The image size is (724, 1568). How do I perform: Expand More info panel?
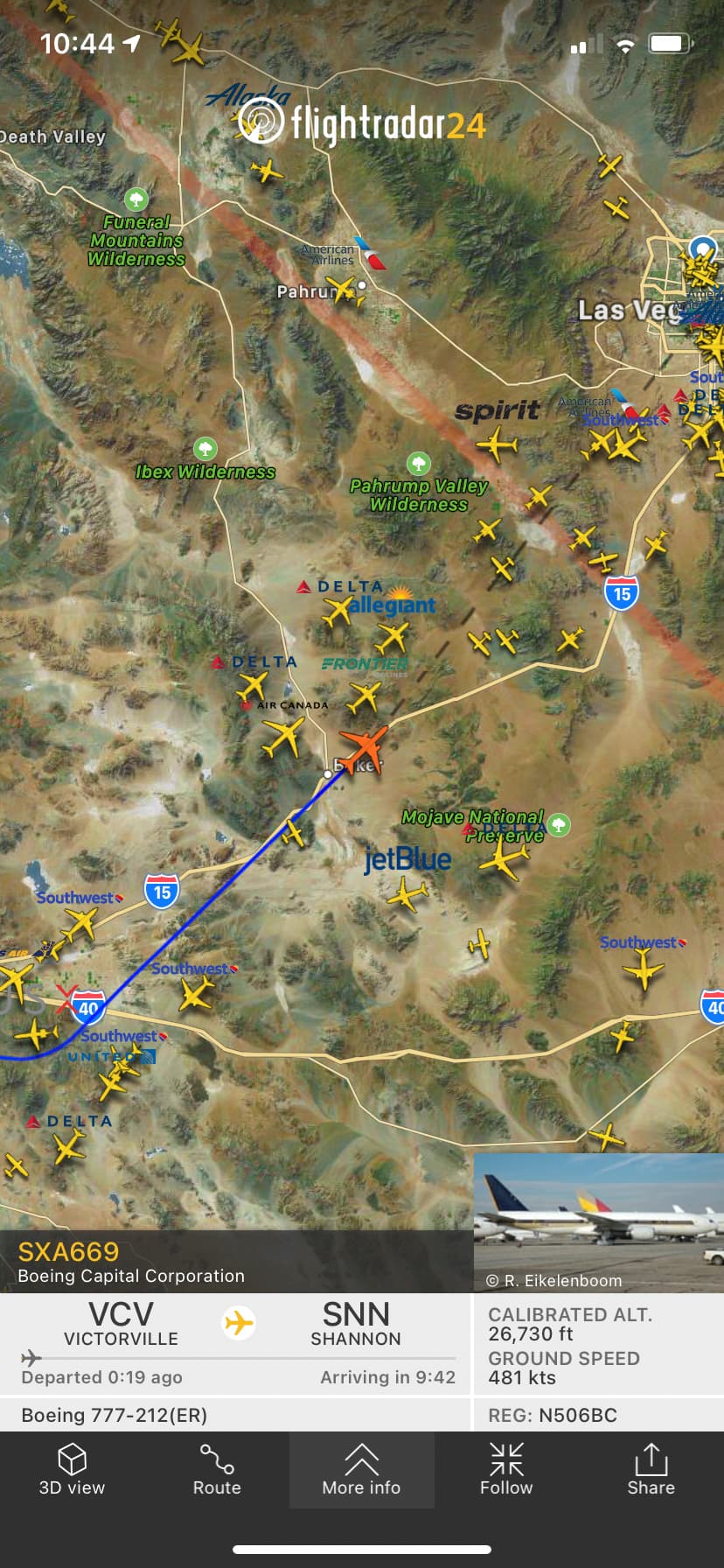(361, 1470)
